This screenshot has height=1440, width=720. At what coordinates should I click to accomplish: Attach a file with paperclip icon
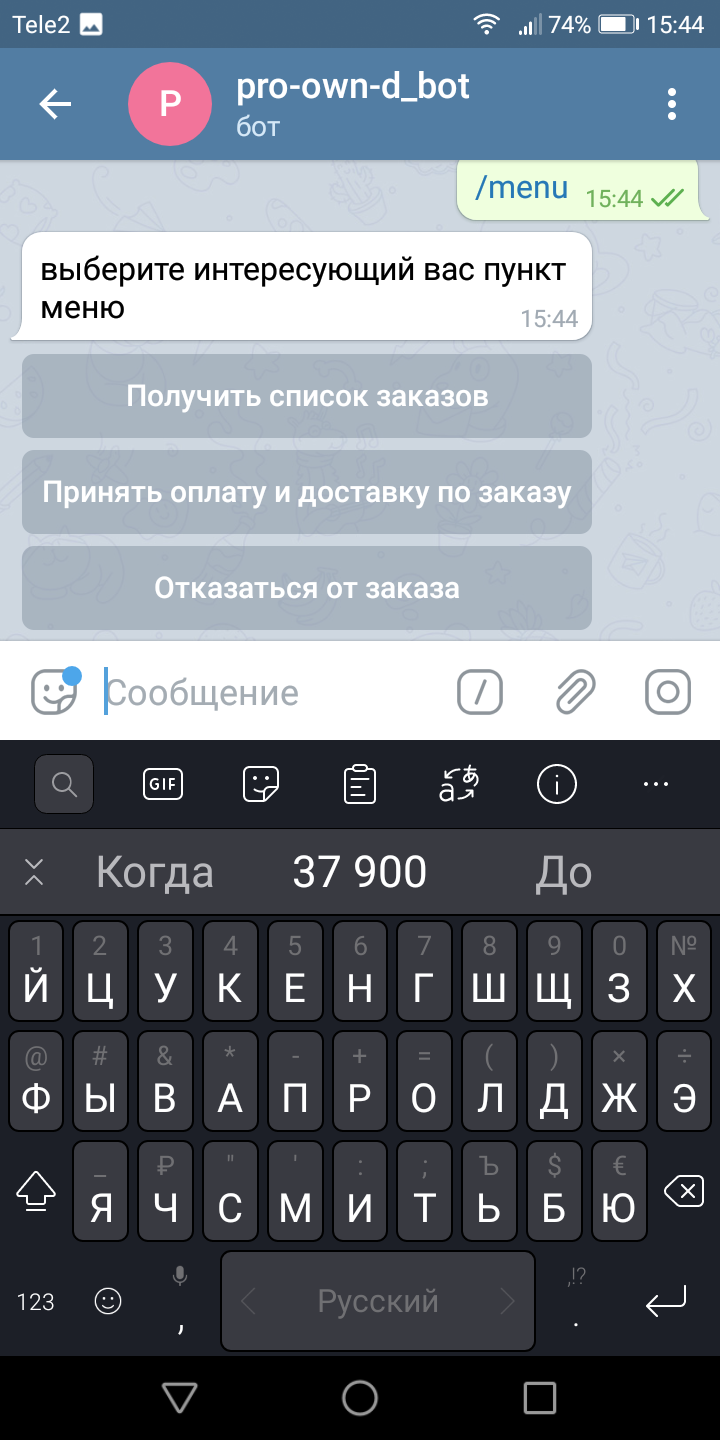(576, 692)
